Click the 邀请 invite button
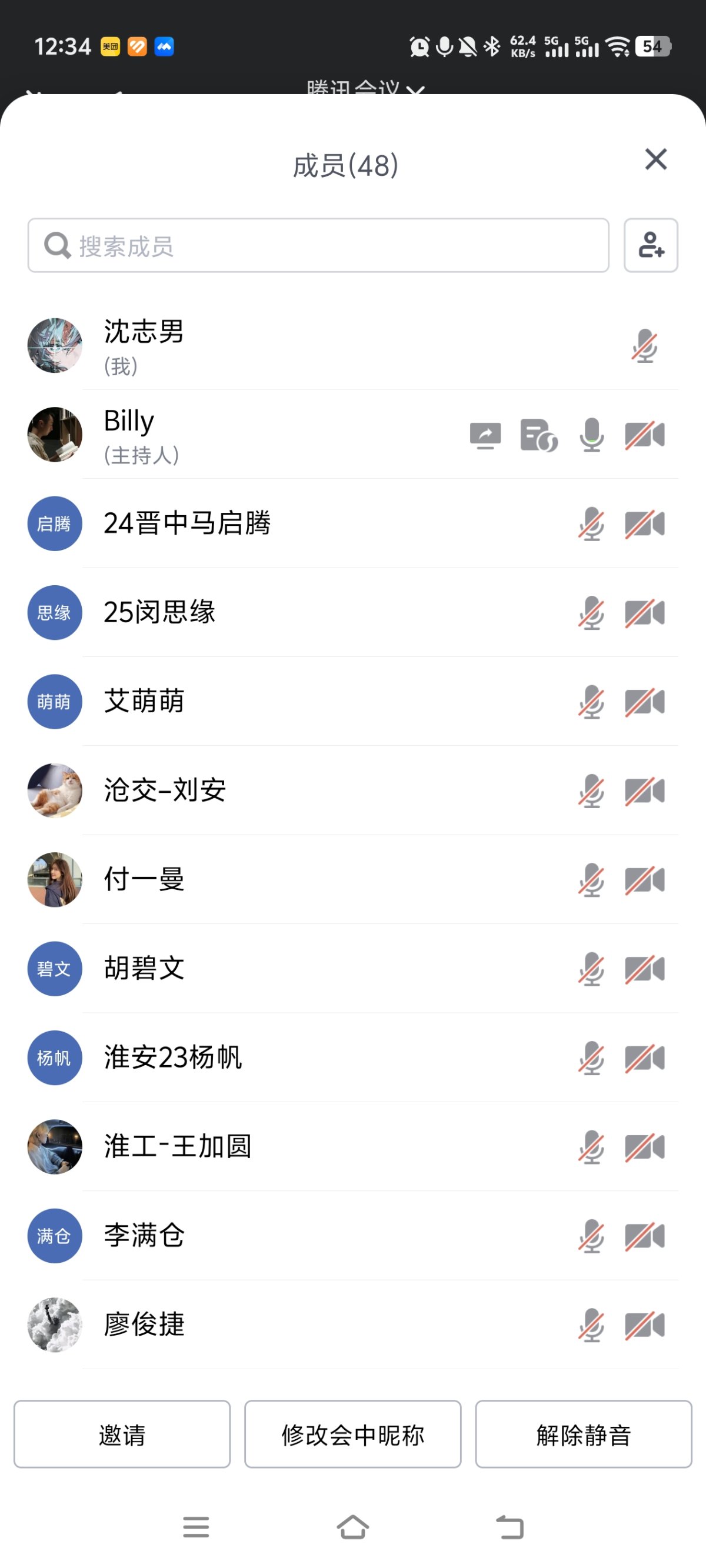Image resolution: width=706 pixels, height=1568 pixels. (121, 1436)
